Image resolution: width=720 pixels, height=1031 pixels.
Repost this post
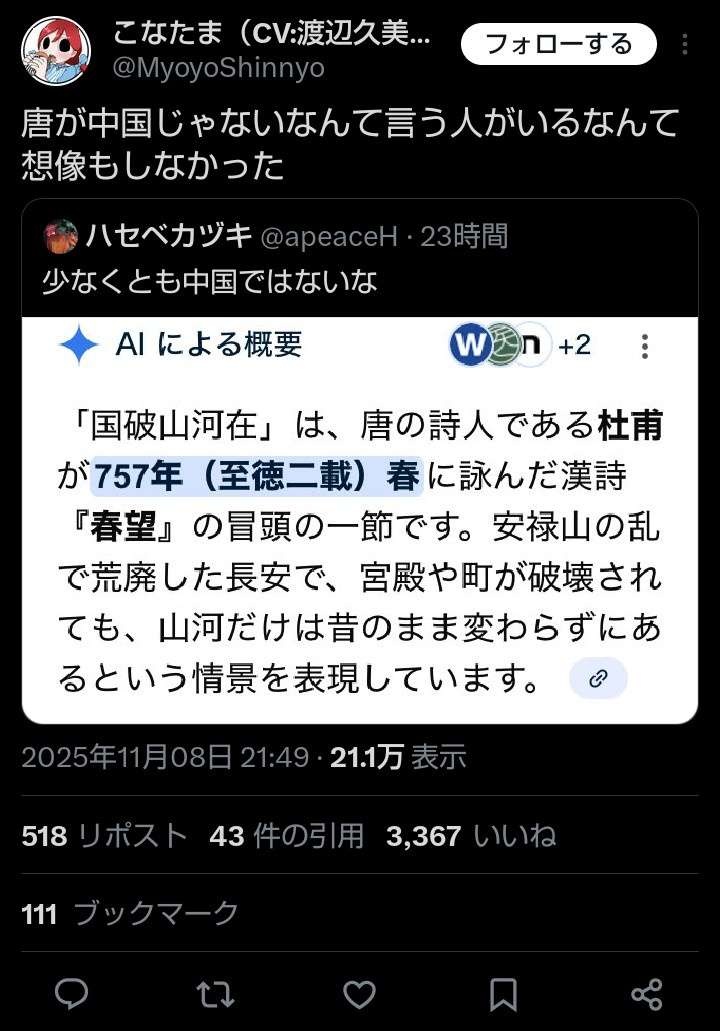[215, 993]
